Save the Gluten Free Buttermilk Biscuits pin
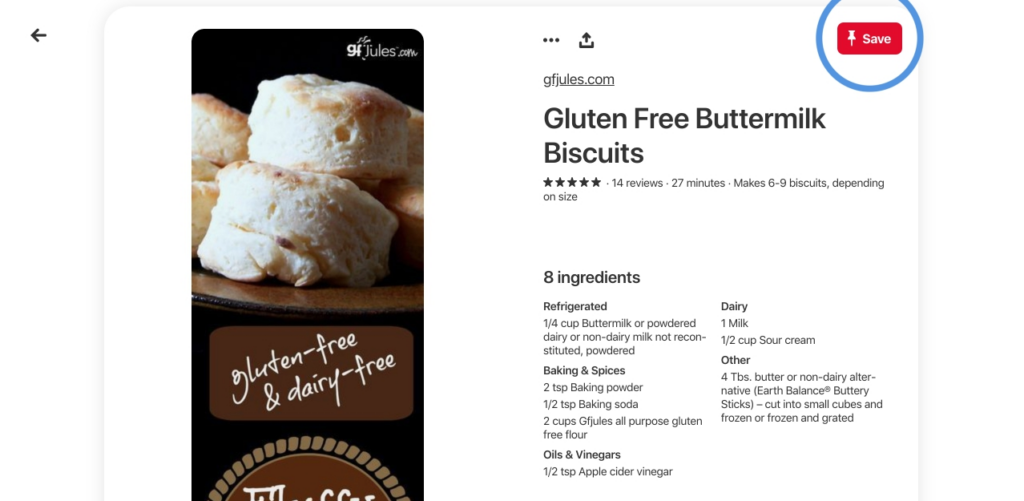This screenshot has height=501, width=1024. pos(869,39)
